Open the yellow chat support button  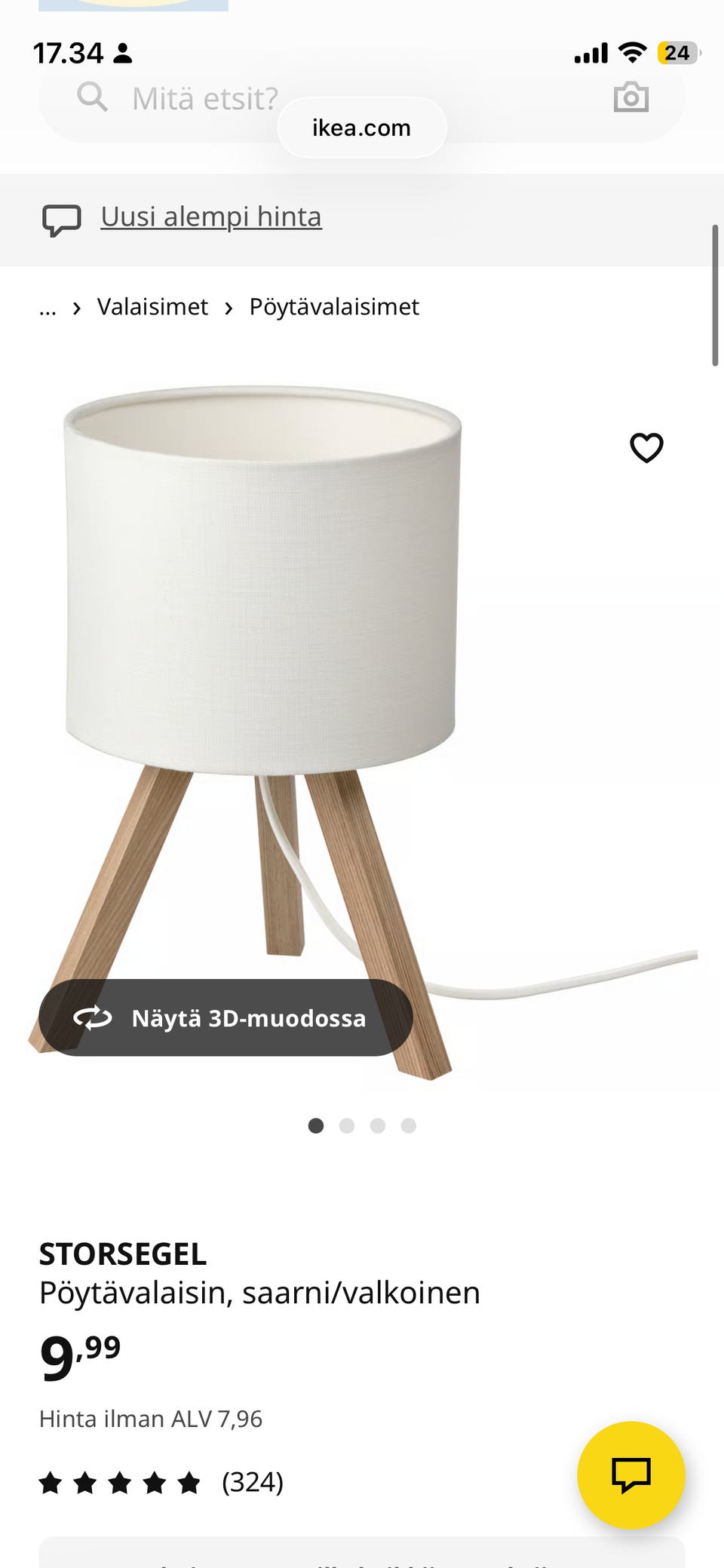coord(630,1474)
